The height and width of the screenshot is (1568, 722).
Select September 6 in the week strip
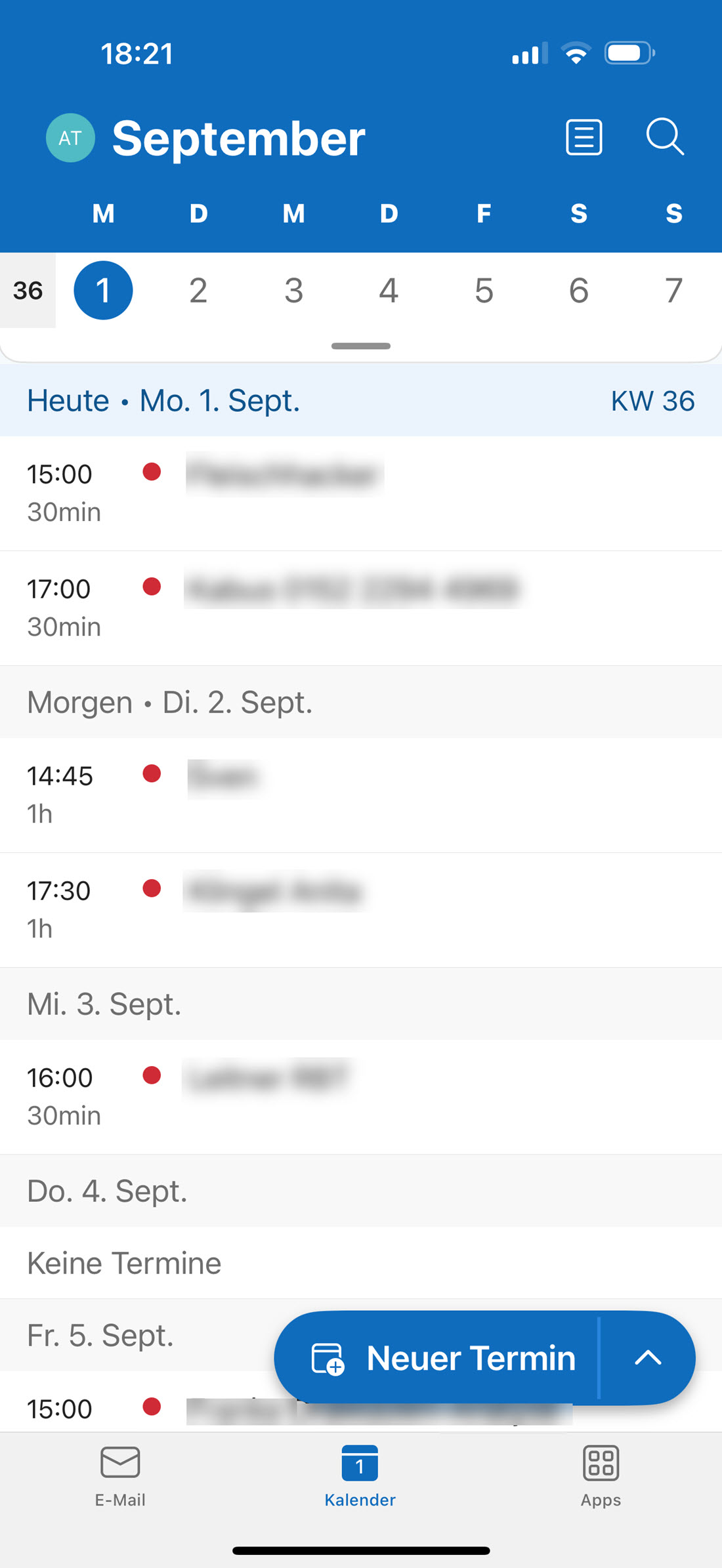tap(578, 291)
